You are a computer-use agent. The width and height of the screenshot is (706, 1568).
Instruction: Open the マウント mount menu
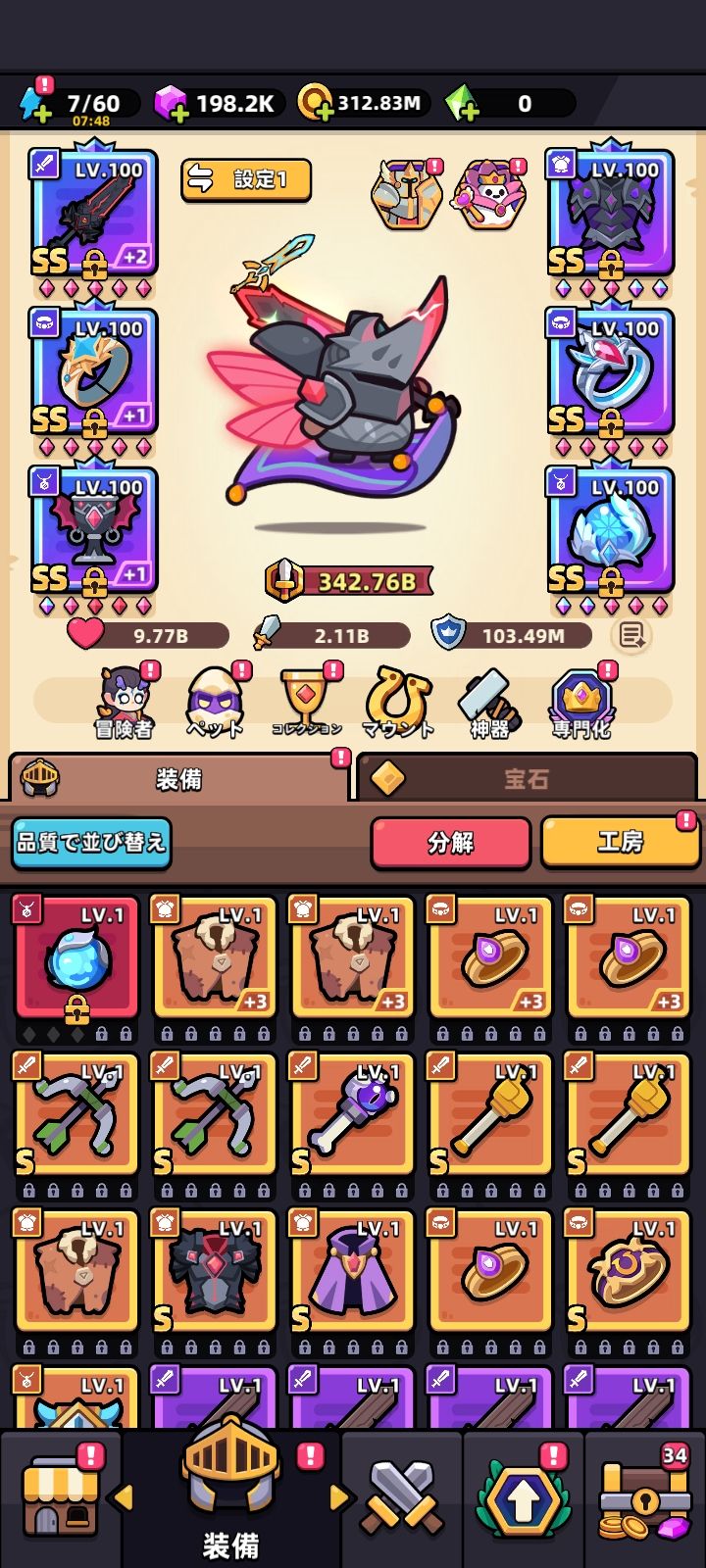click(397, 702)
